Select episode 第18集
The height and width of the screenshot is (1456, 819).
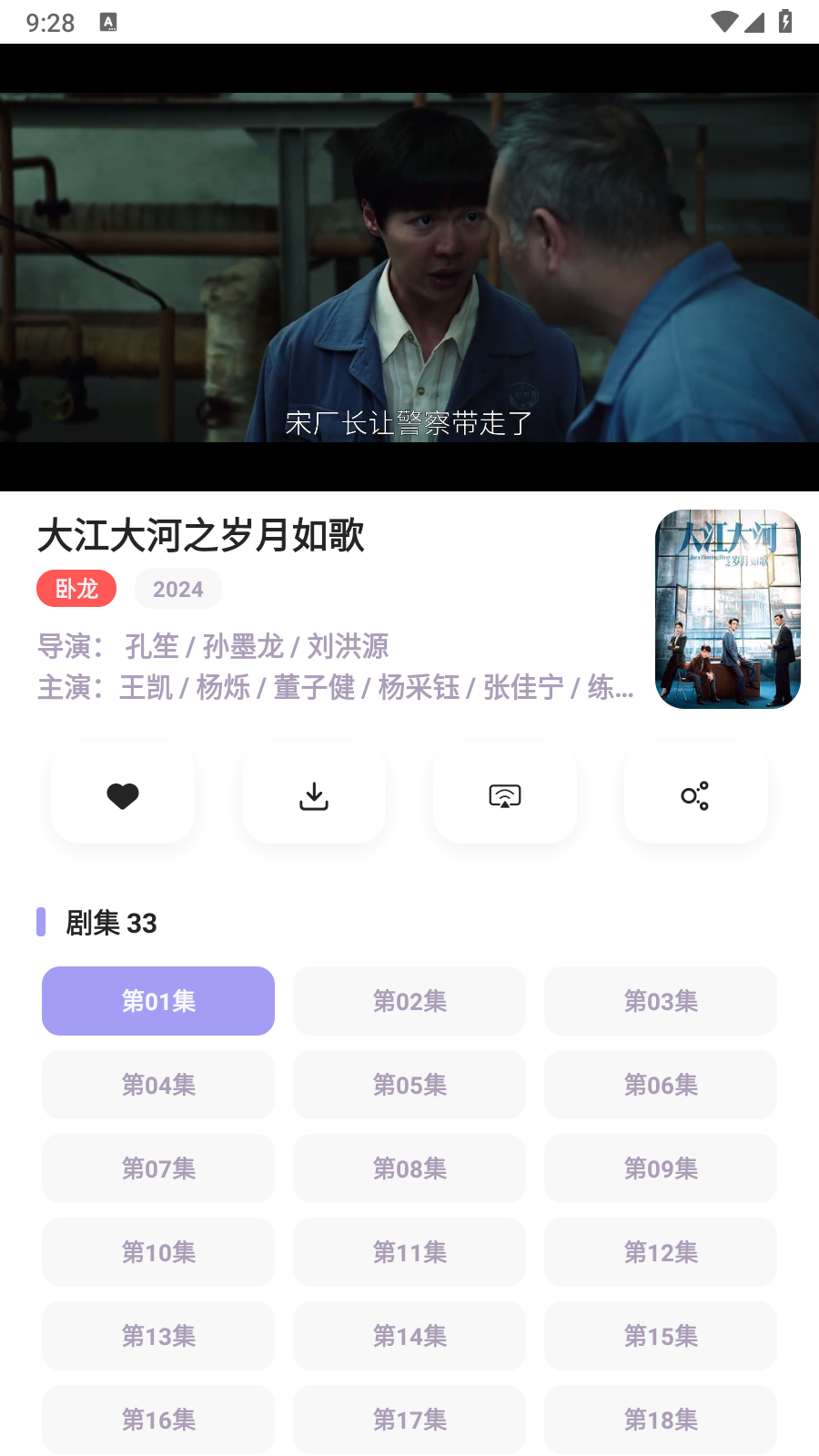tap(660, 1420)
